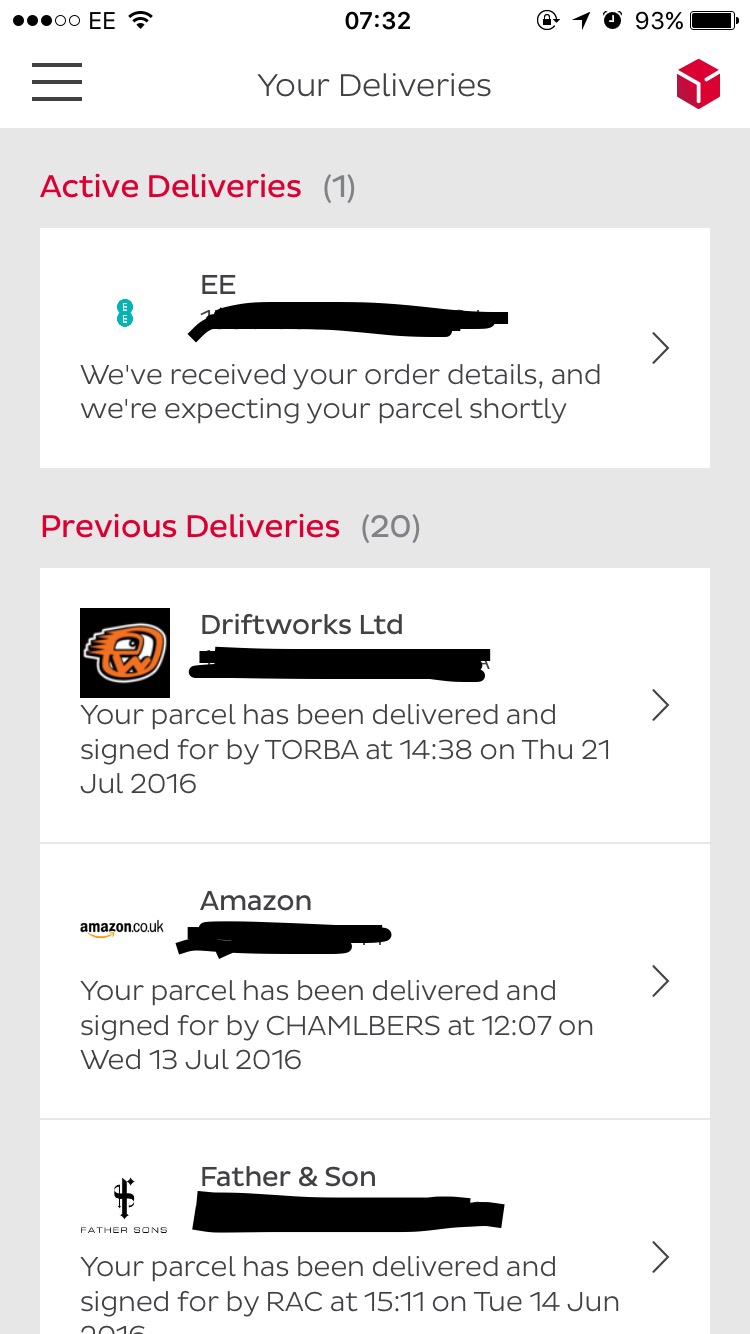Image resolution: width=750 pixels, height=1334 pixels.
Task: Open the Amazon delivery signed by CHAMLBERS
Action: (x=375, y=981)
